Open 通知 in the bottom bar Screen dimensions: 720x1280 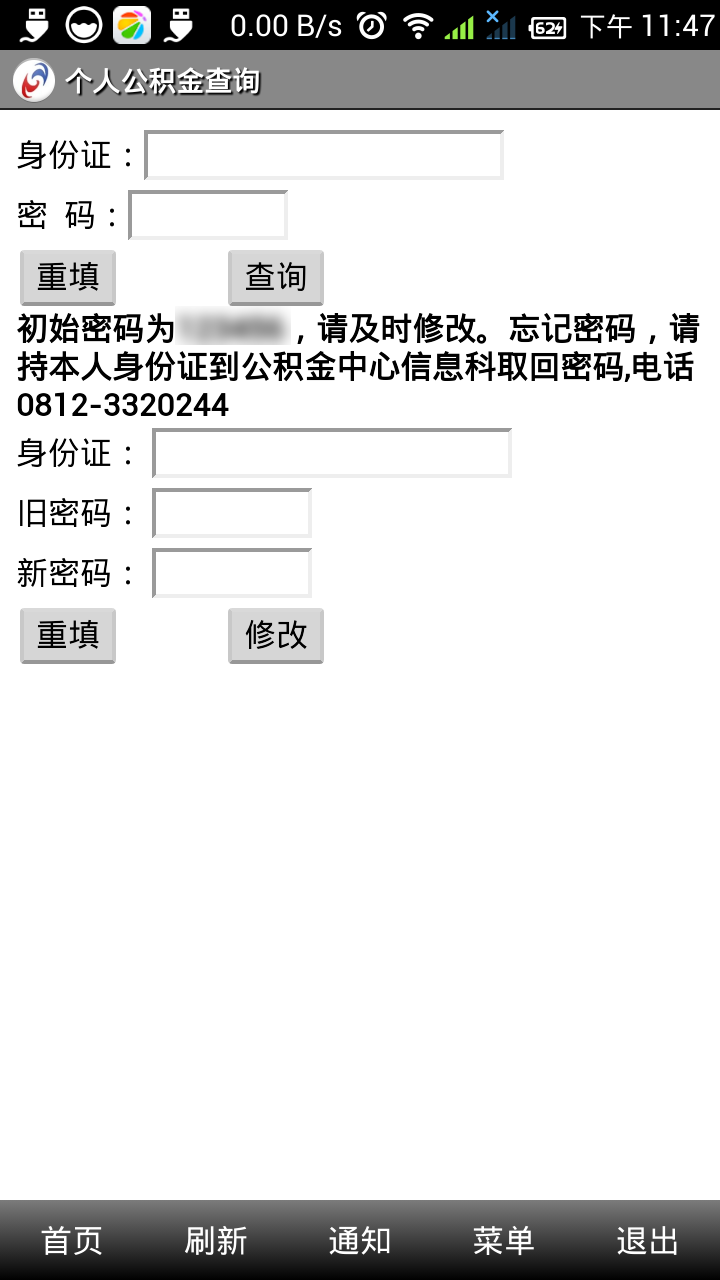pos(360,1241)
